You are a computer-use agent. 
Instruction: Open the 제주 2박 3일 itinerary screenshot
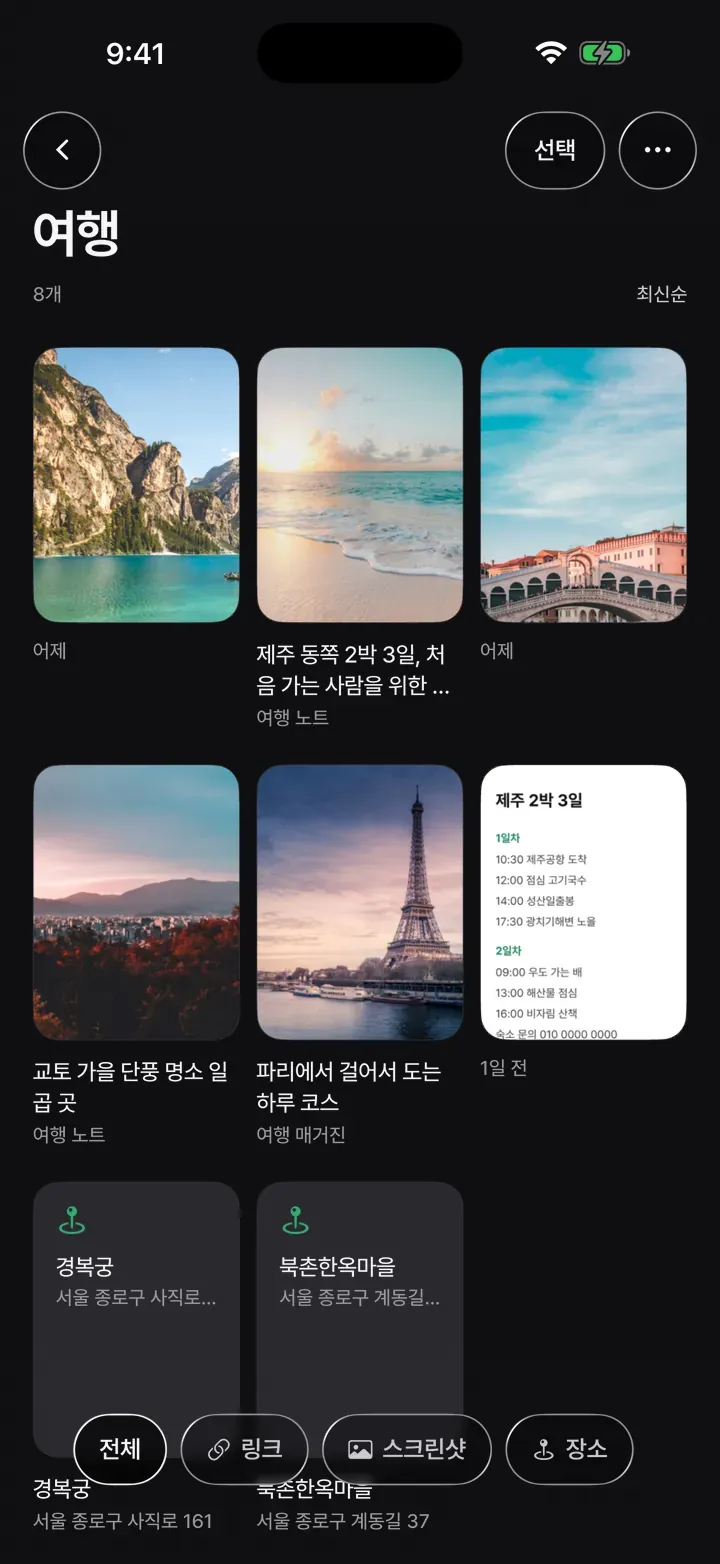coord(583,902)
